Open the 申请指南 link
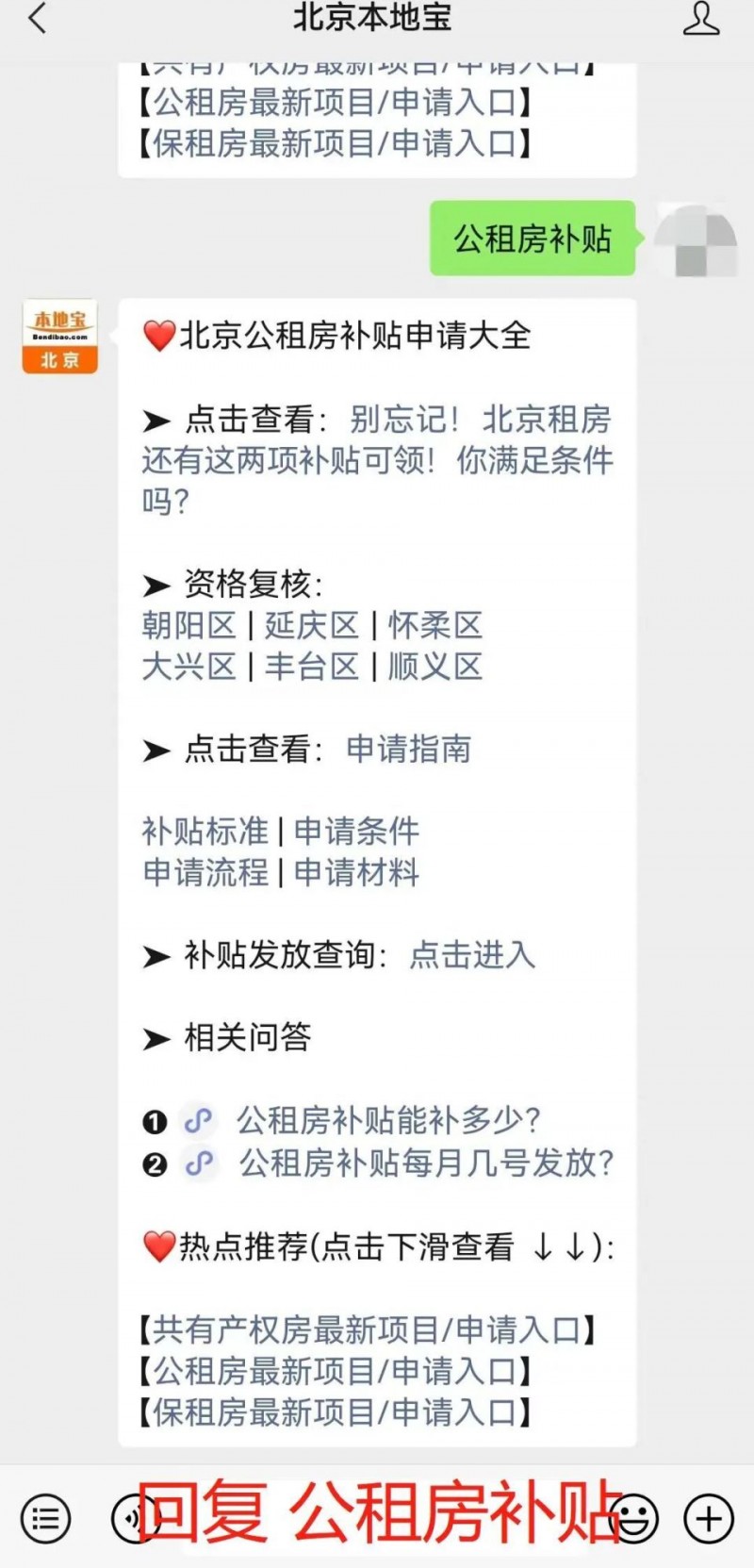This screenshot has height=1568, width=754. tap(409, 751)
